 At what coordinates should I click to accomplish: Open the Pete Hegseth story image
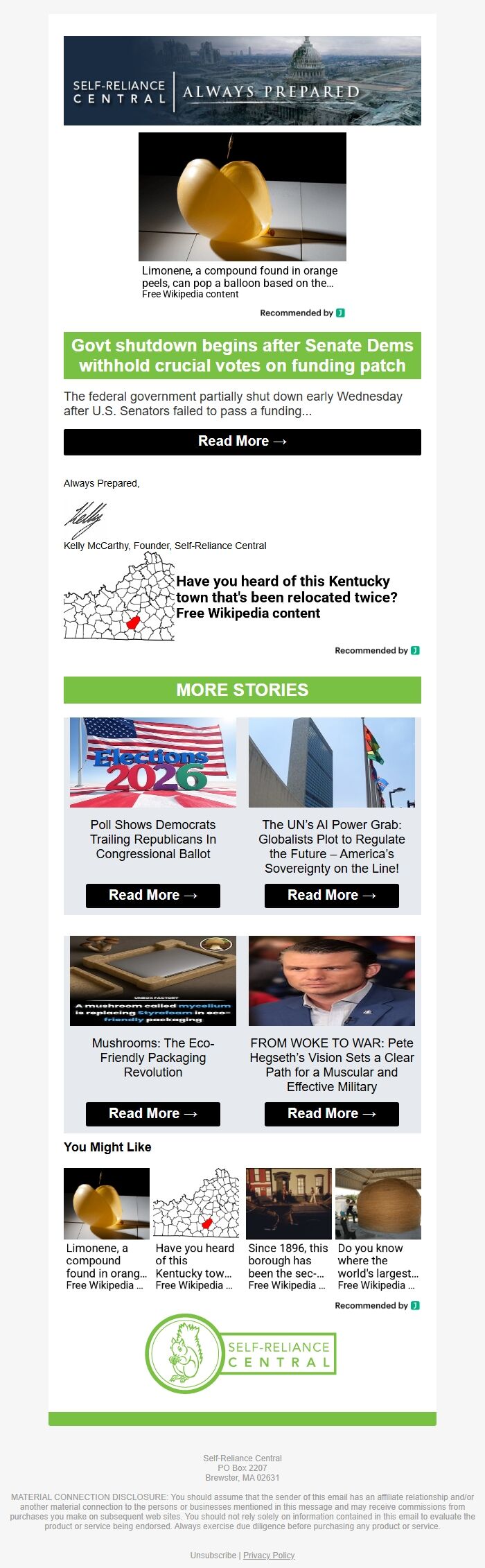331,980
